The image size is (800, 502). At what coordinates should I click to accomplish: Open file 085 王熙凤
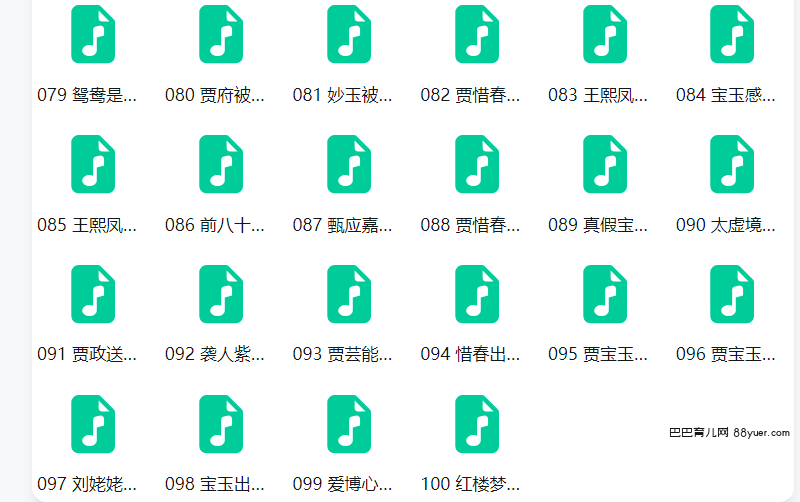tap(93, 165)
